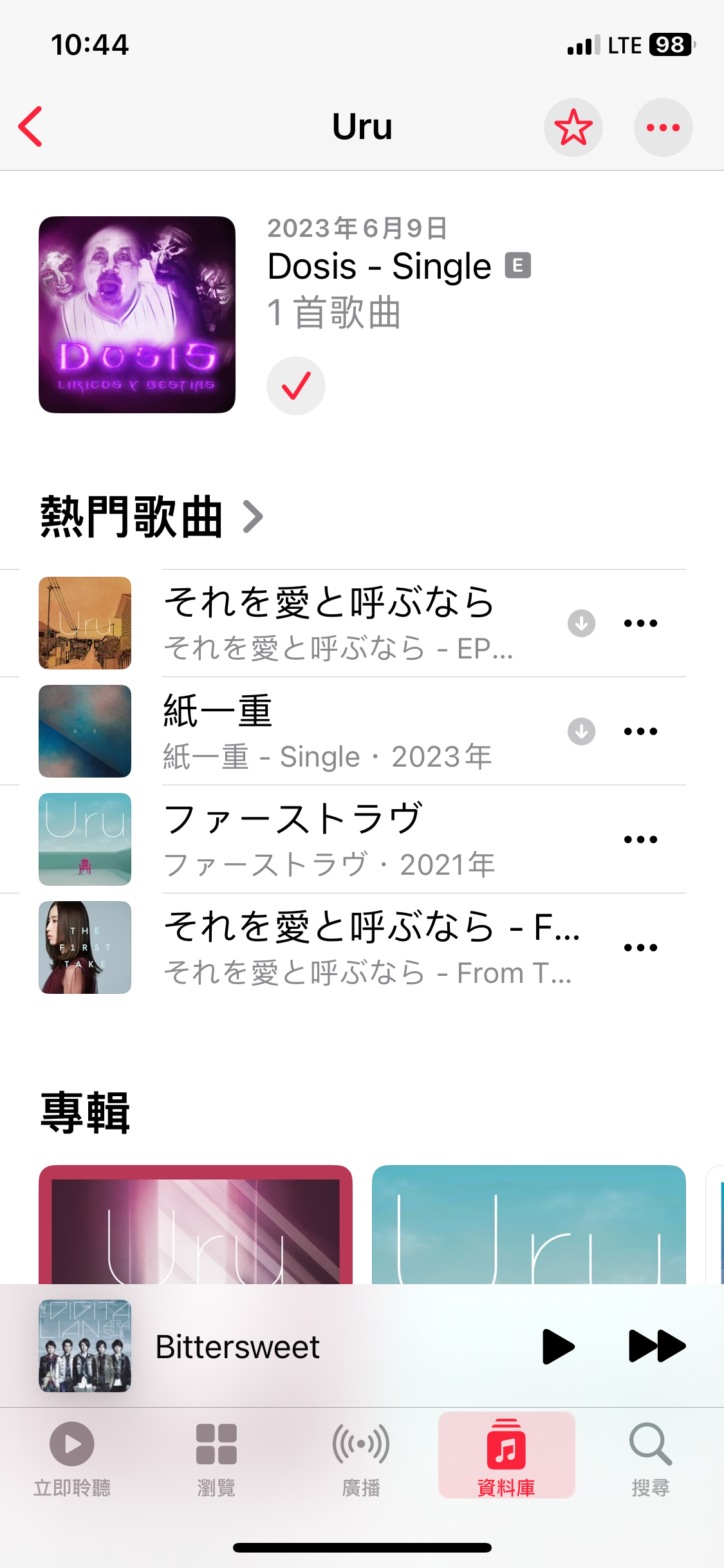Screen dimensions: 724x1568
Task: Favorite the artist Uru with the star
Action: 573,127
